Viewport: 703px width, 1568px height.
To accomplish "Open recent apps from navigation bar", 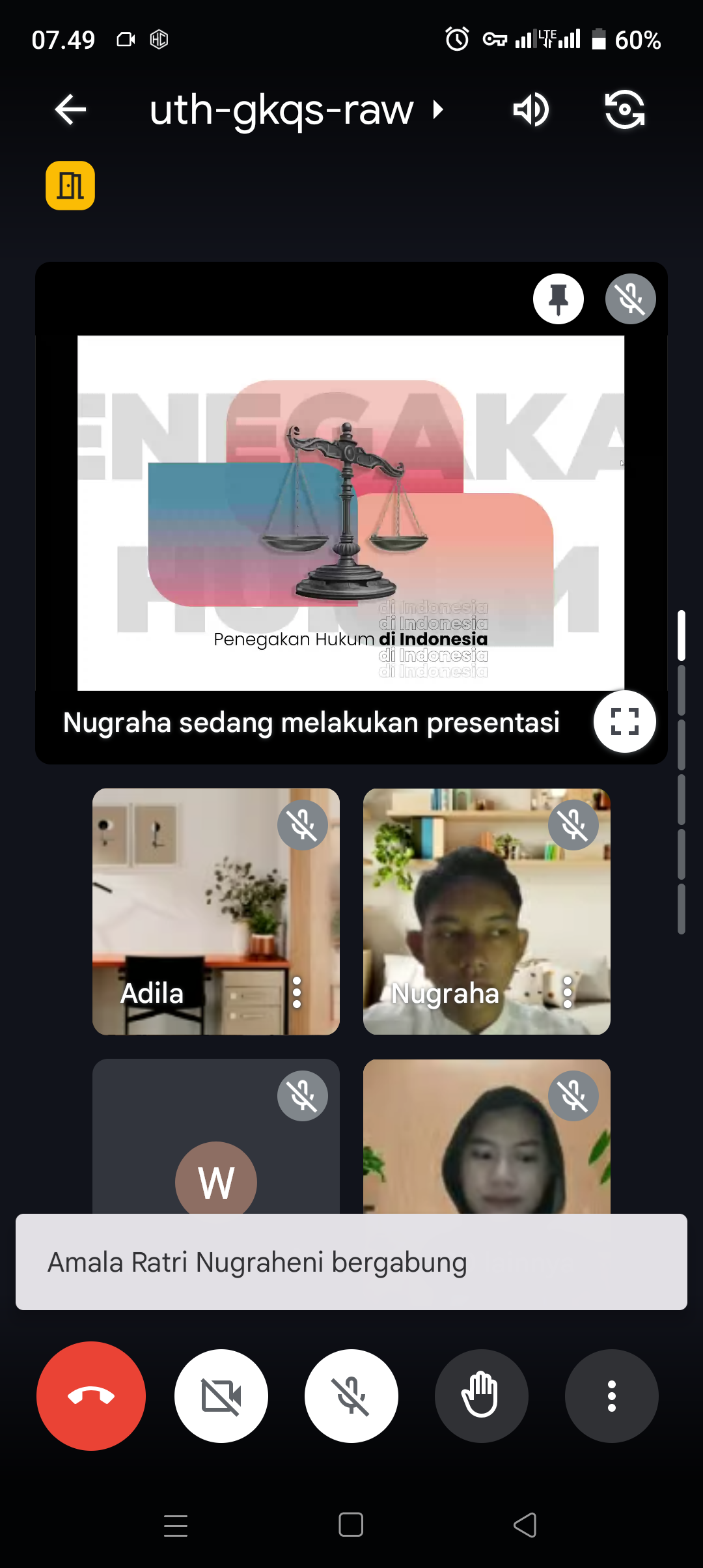I will [x=176, y=1525].
